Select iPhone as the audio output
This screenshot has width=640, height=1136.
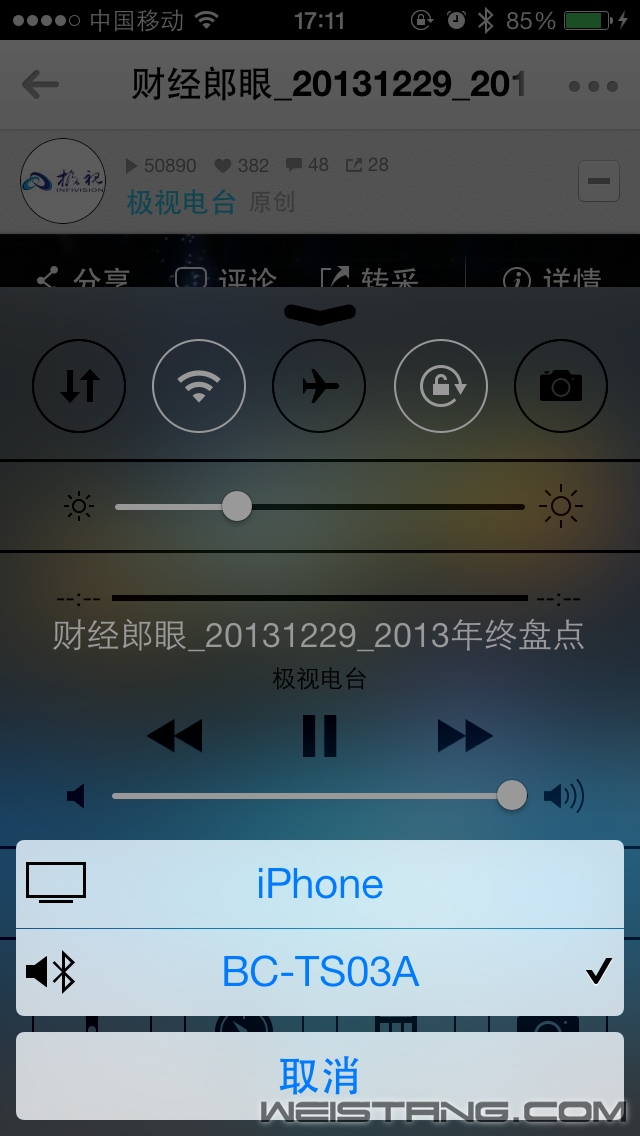coord(320,884)
